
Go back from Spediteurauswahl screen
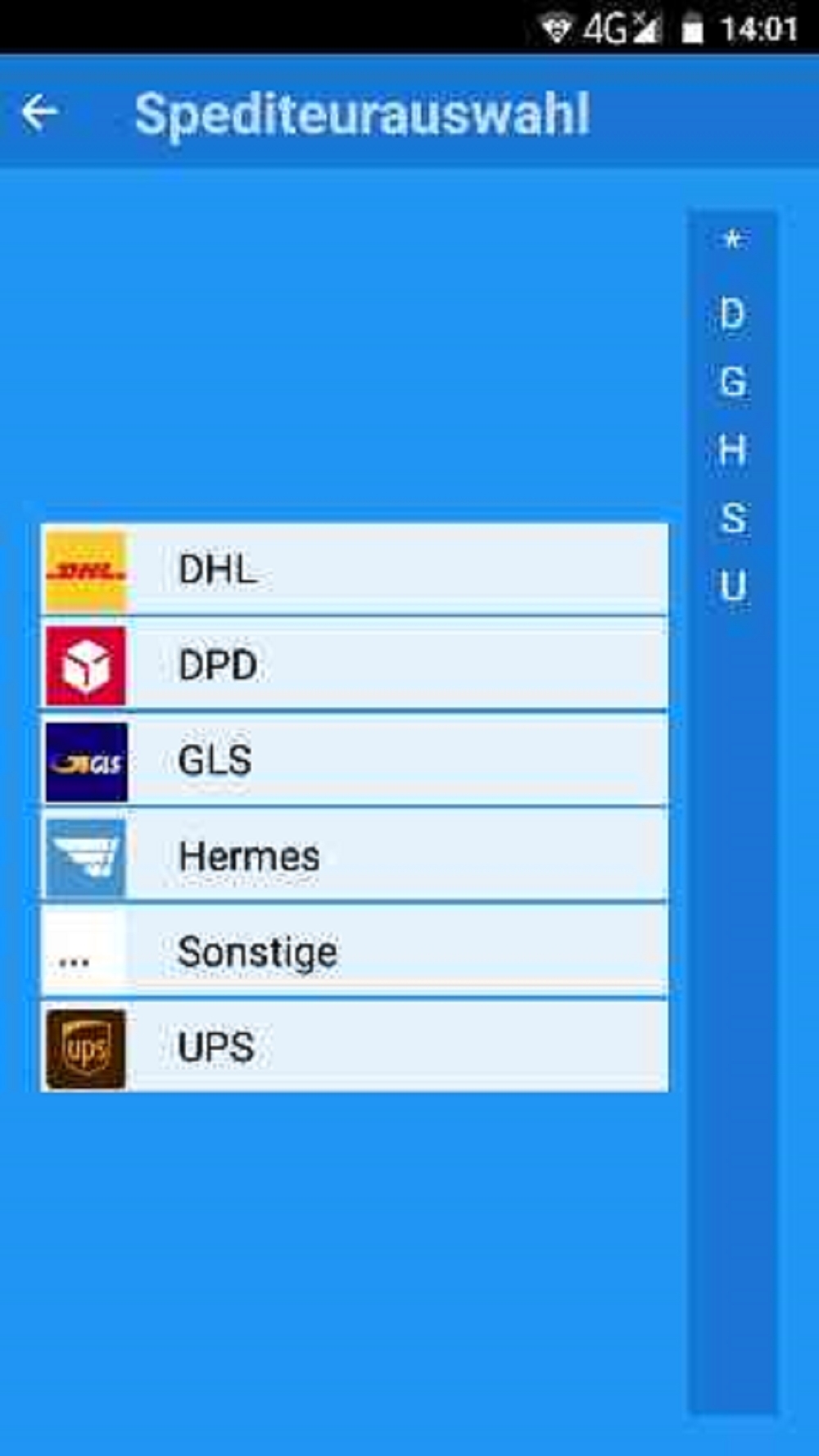[x=39, y=113]
